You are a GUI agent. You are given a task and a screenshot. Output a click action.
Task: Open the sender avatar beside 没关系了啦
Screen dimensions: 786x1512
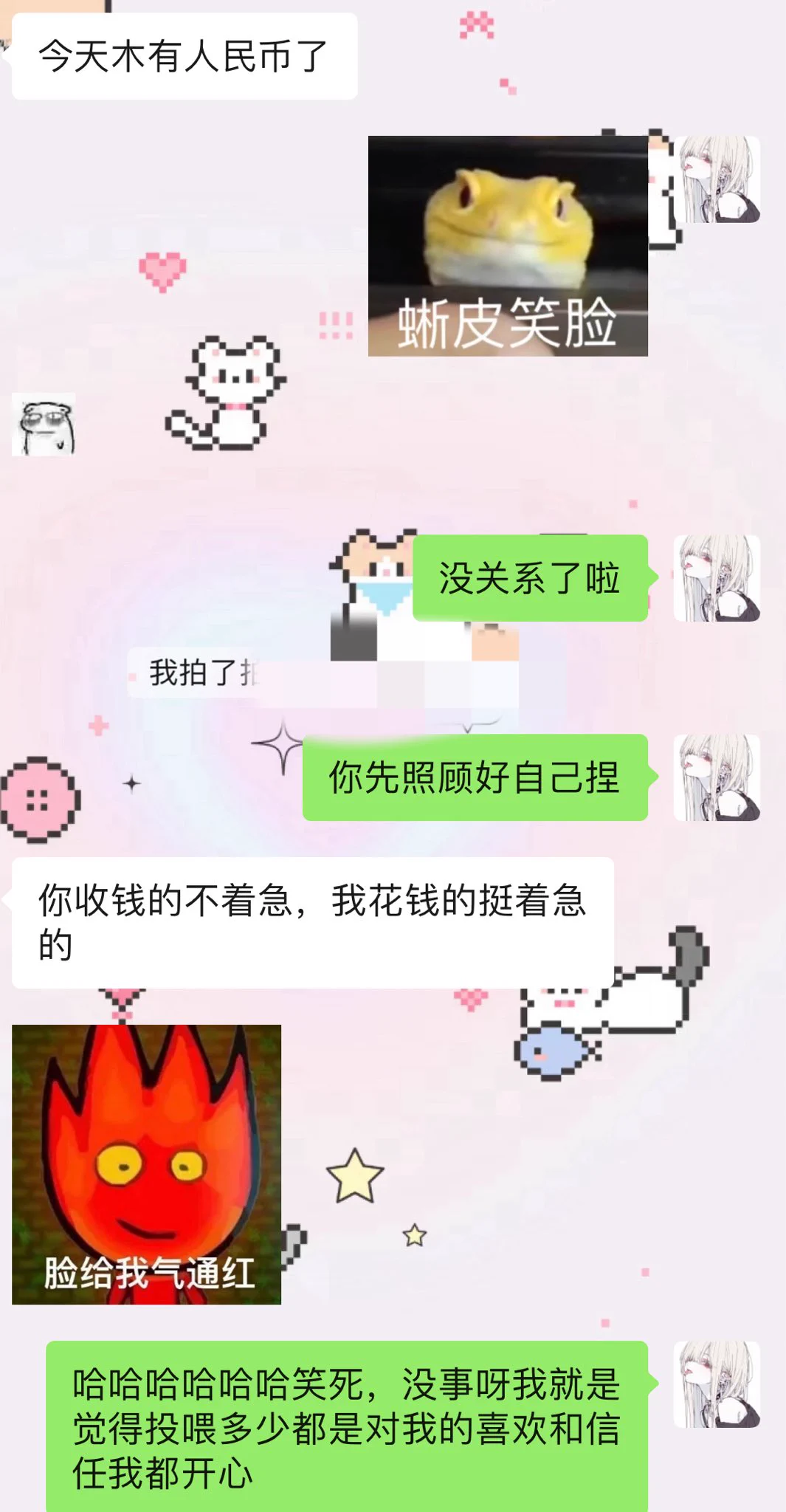pos(716,578)
